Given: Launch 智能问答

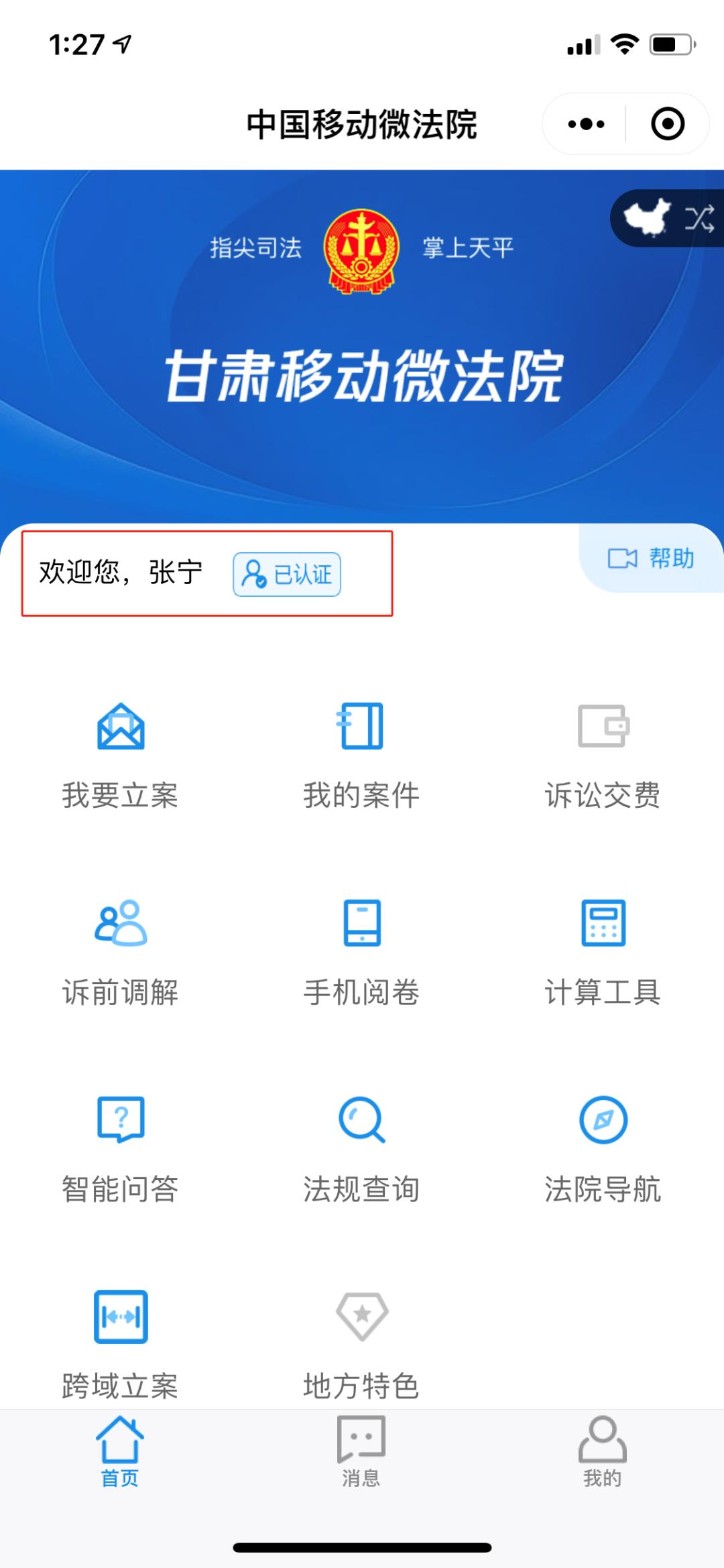Looking at the screenshot, I should click(x=121, y=1148).
